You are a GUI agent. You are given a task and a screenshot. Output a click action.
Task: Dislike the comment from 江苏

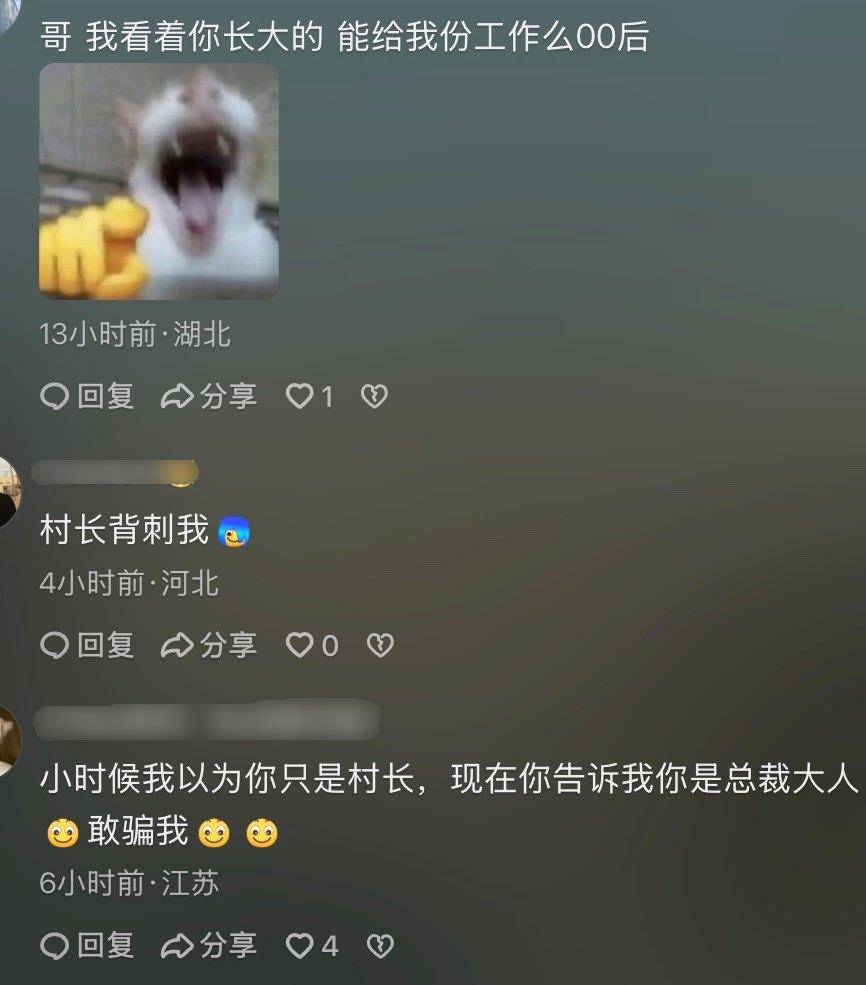click(380, 945)
